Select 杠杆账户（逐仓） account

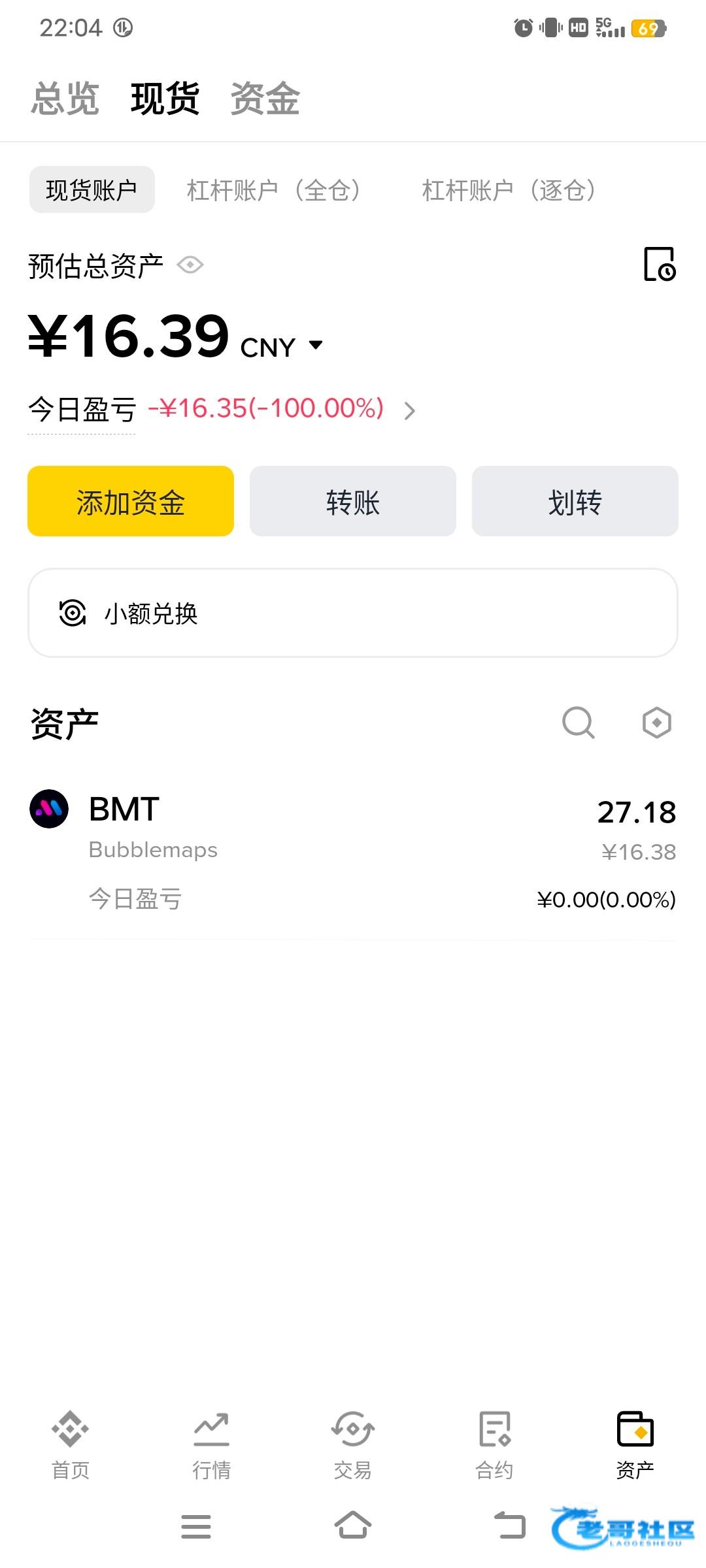coord(509,190)
